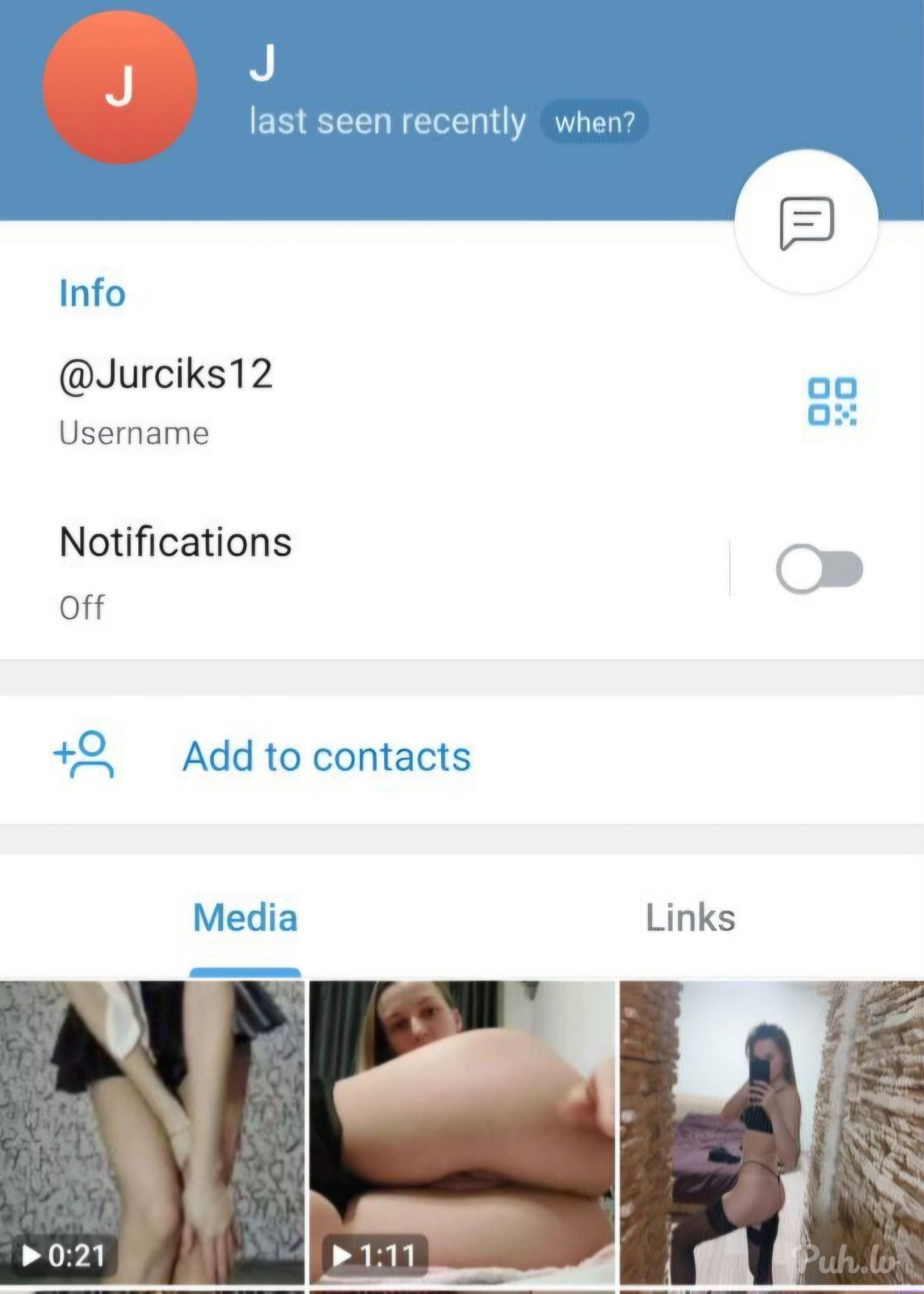The height and width of the screenshot is (1294, 924).
Task: Switch to the Media tab
Action: [x=245, y=917]
